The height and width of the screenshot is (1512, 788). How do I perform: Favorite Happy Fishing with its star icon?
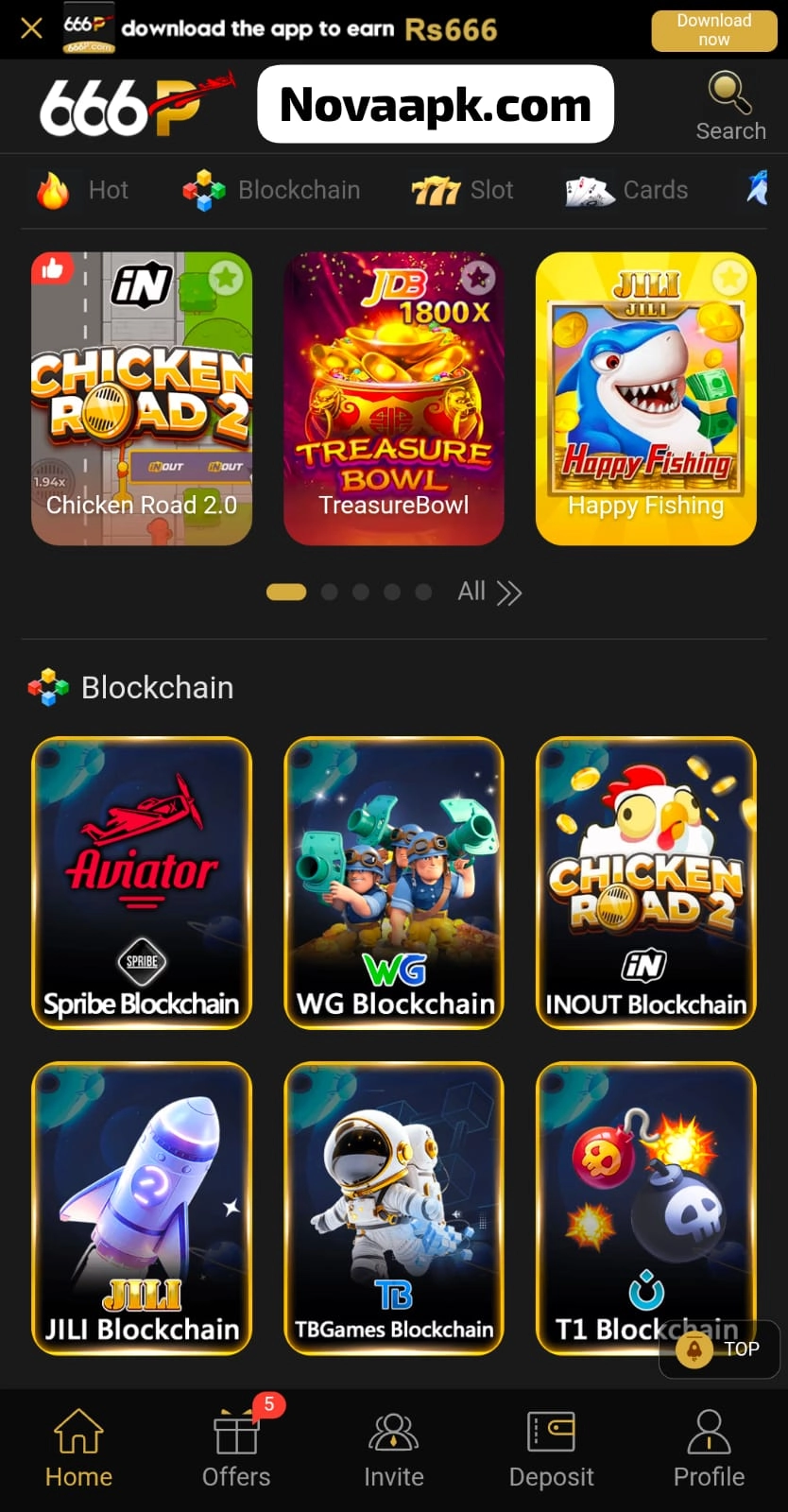(x=728, y=278)
